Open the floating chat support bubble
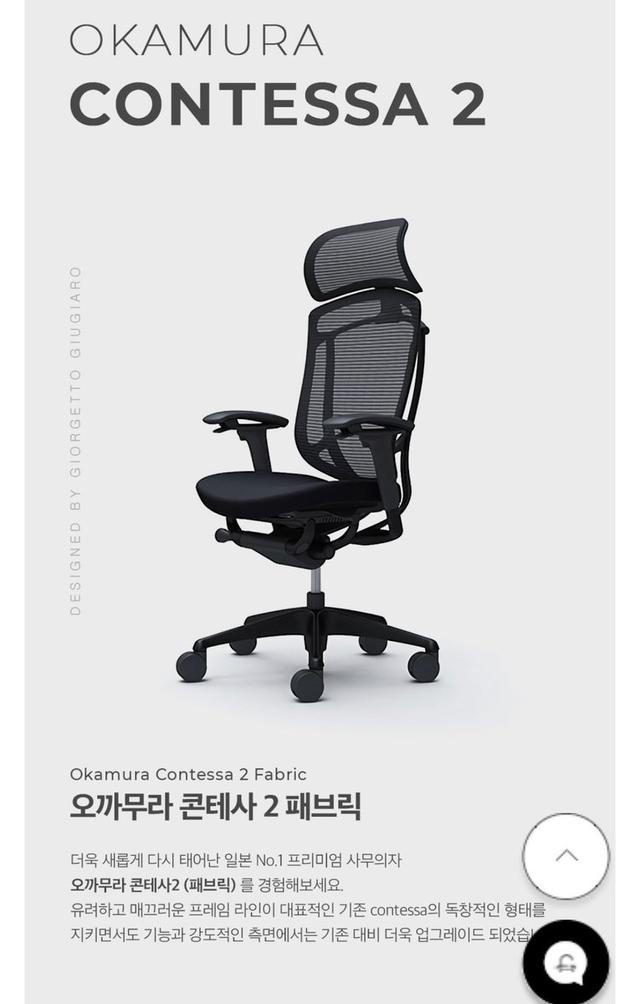 566,961
